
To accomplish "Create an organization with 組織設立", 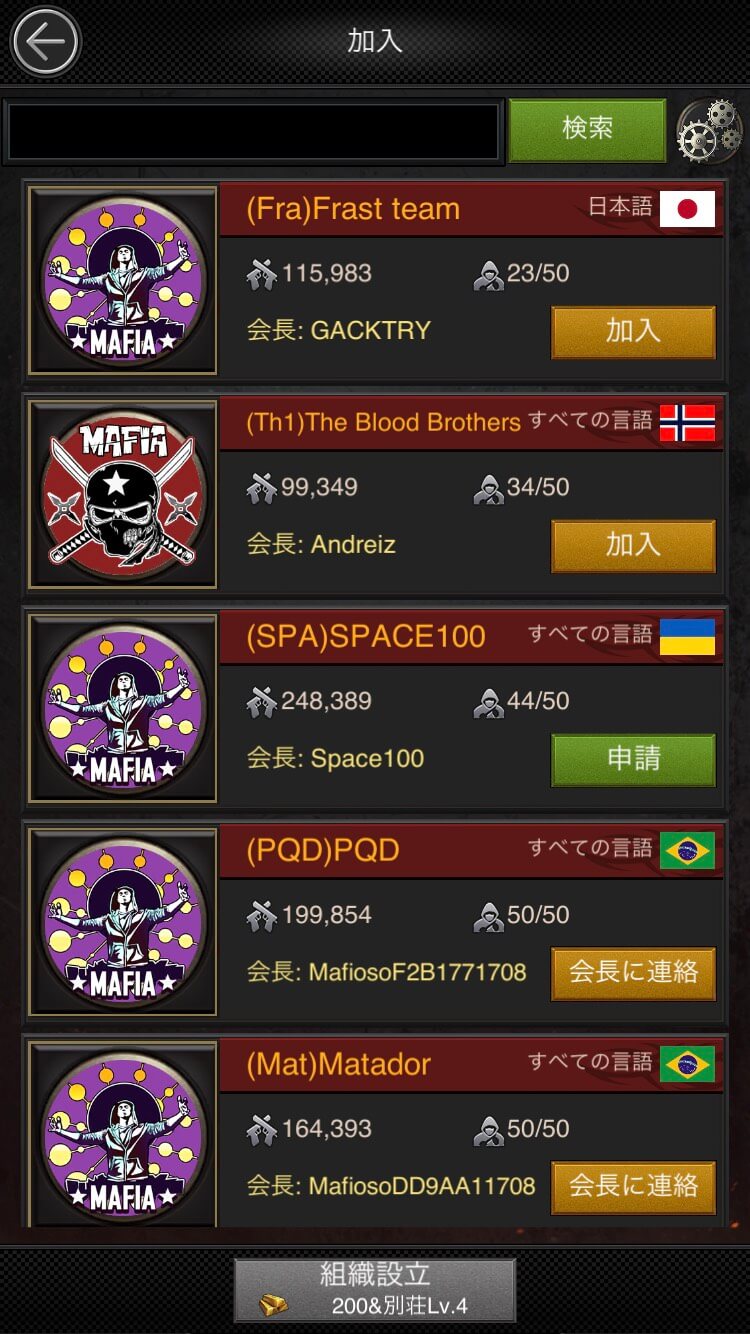I will [x=375, y=1289].
